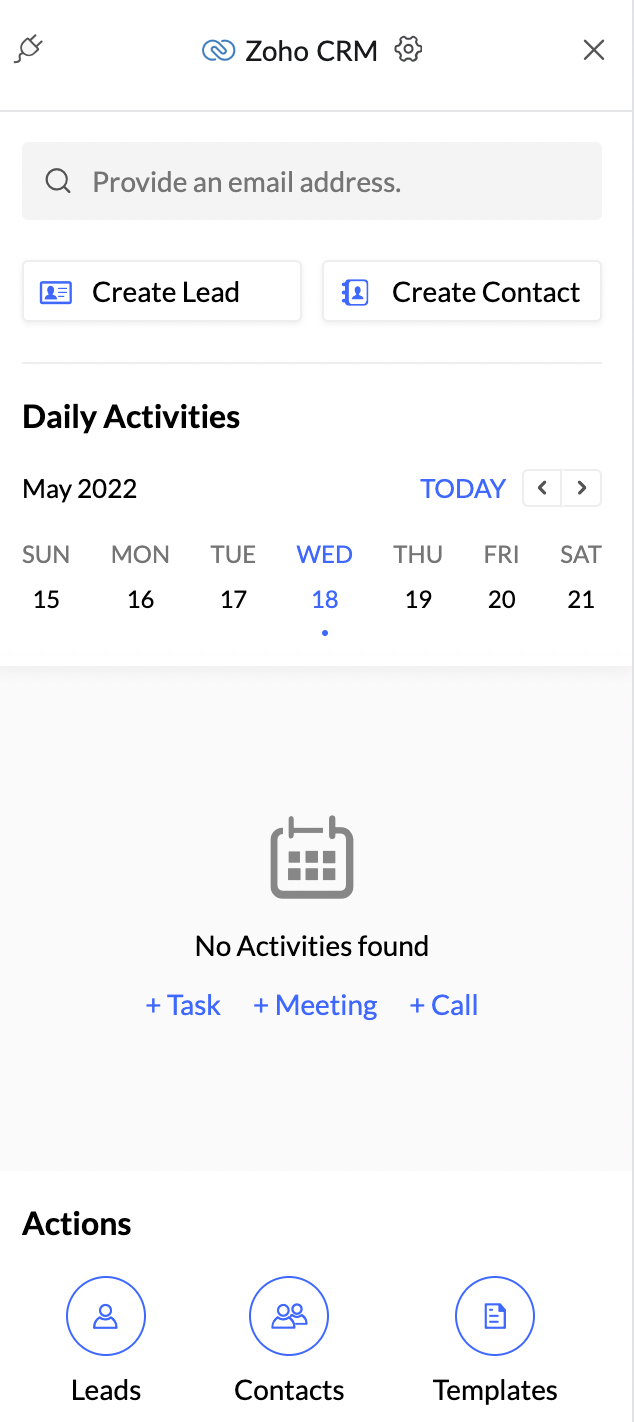Viewport: 634px width, 1422px height.
Task: Select Friday 20 in calendar
Action: (x=502, y=599)
